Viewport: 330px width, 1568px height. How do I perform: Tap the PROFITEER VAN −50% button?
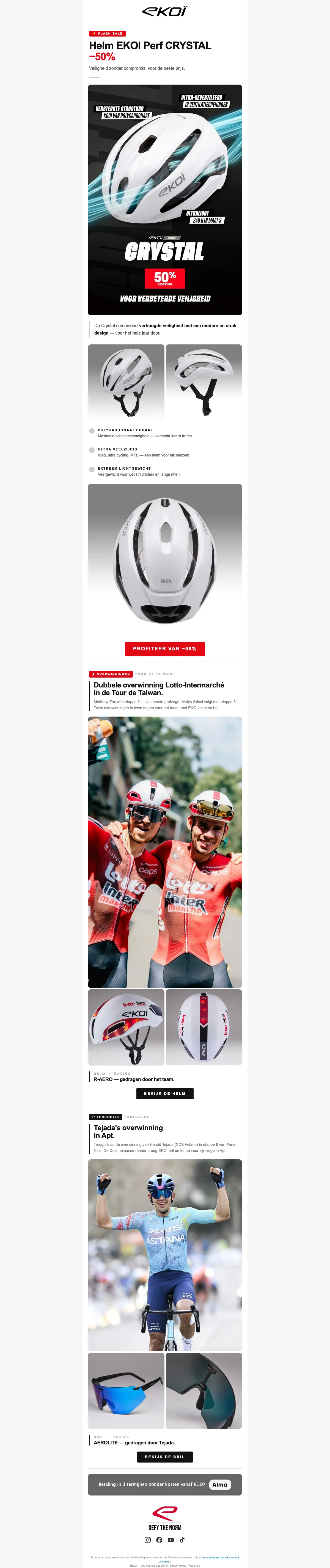point(165,648)
